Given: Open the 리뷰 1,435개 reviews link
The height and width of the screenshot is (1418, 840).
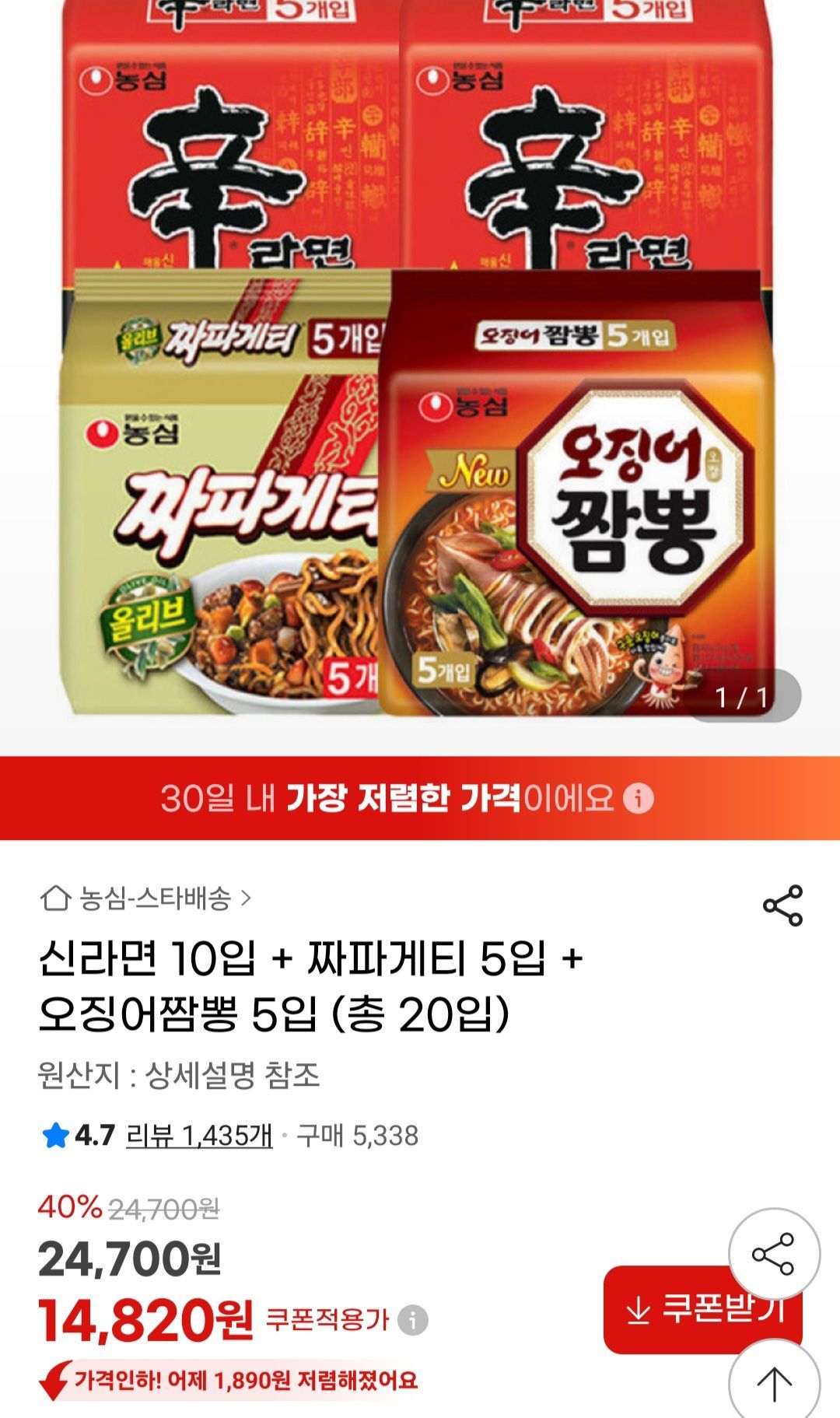Looking at the screenshot, I should pyautogui.click(x=199, y=1136).
